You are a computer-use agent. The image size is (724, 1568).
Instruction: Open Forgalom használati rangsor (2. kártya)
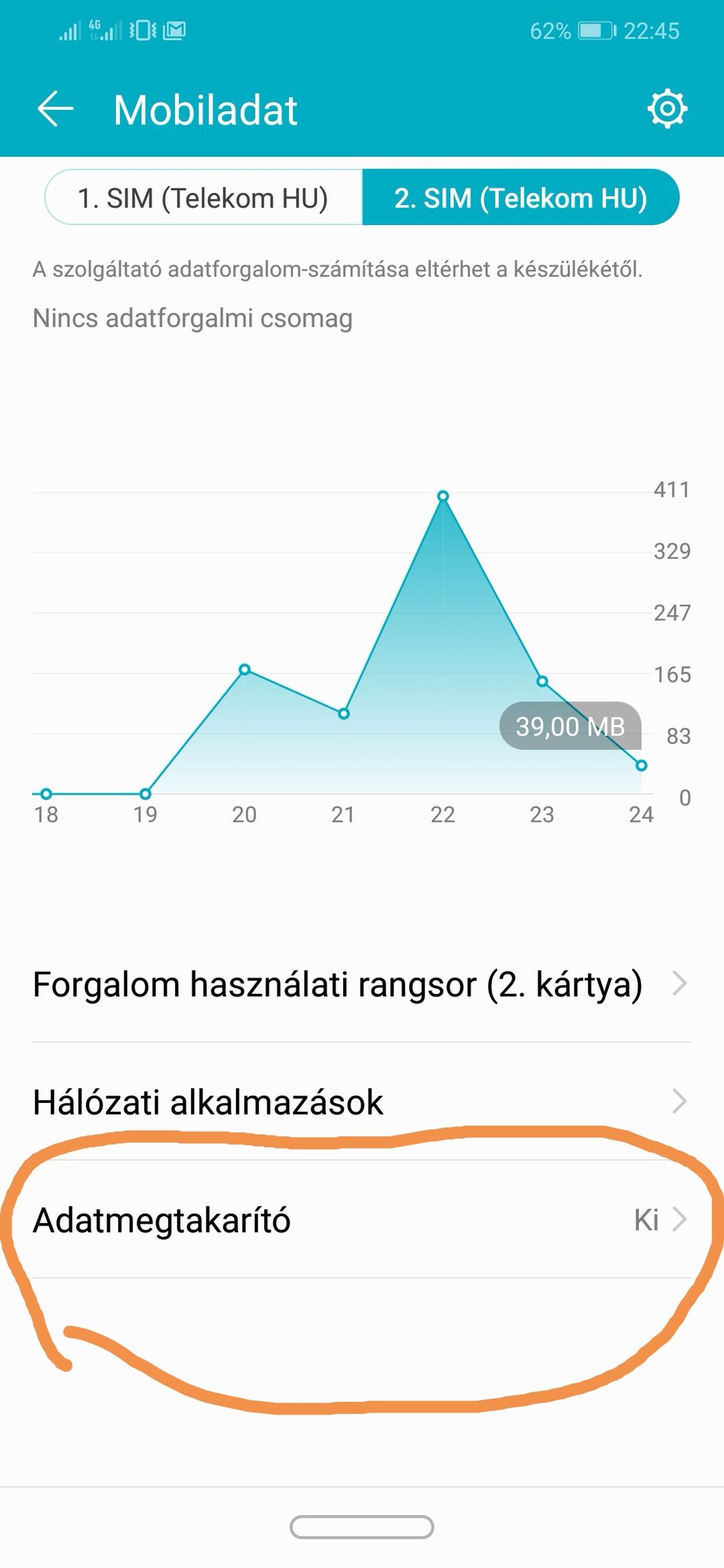(361, 984)
